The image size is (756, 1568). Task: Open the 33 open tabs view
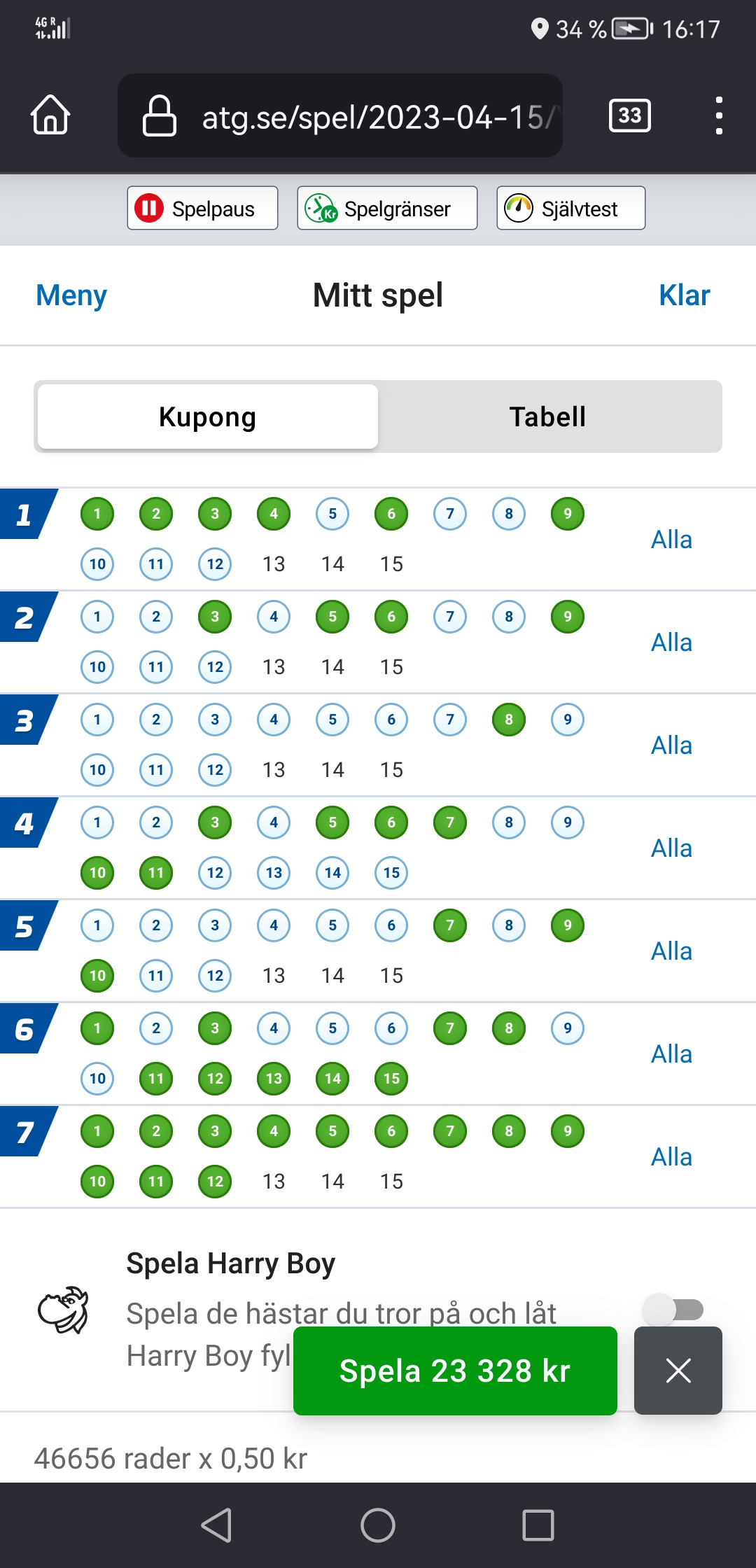(x=630, y=115)
